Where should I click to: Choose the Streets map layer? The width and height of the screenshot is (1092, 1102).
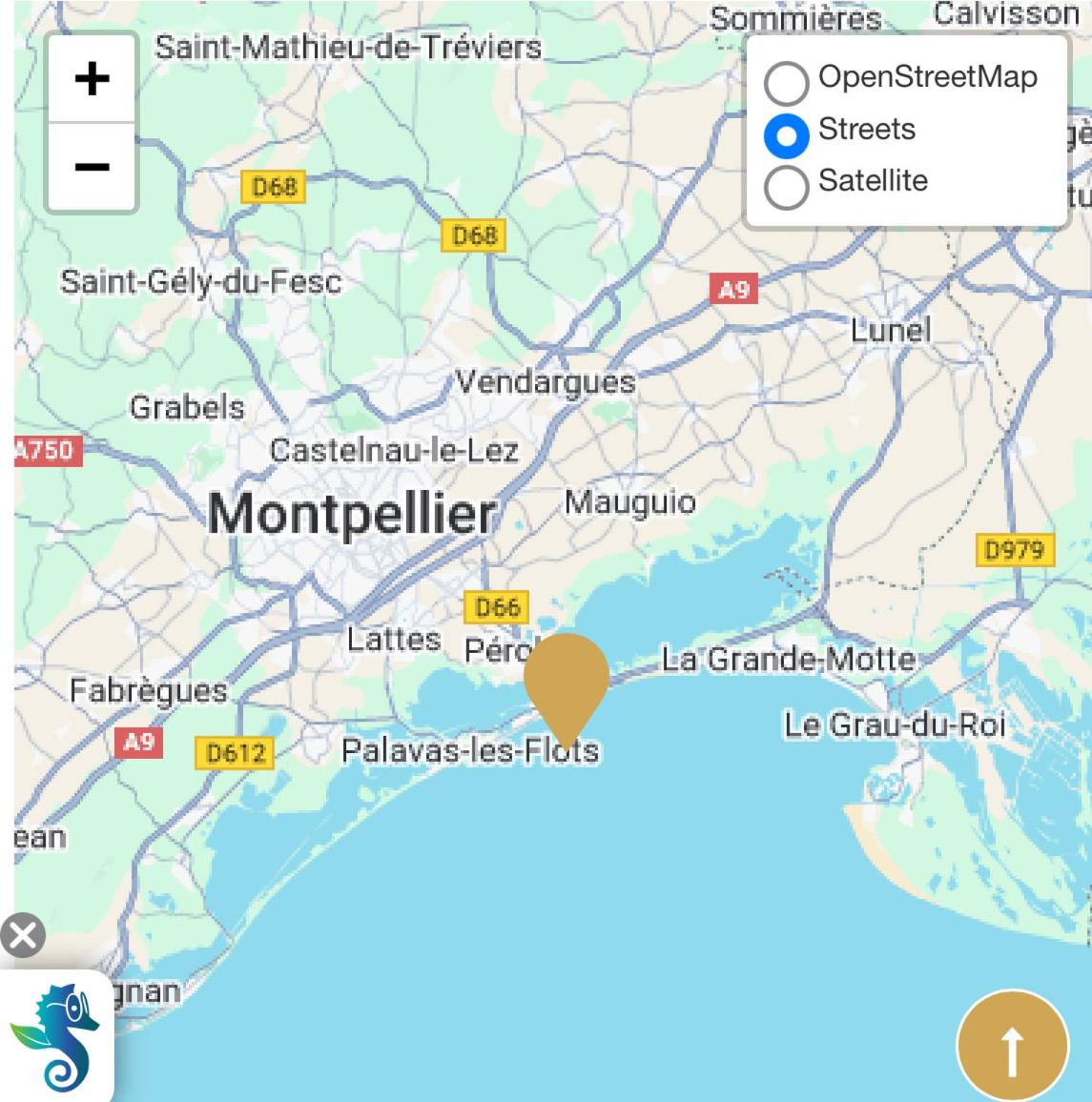pos(787,134)
